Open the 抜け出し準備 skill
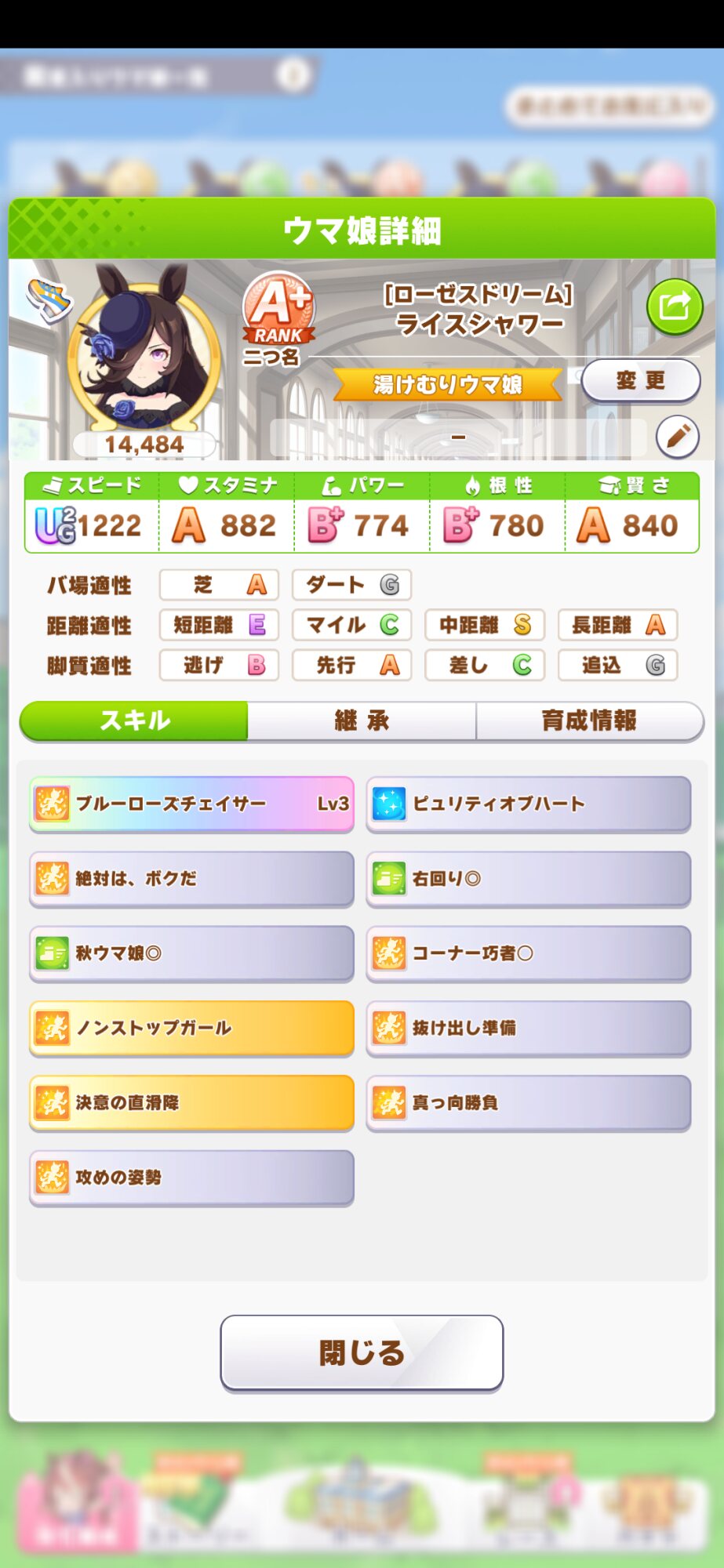Screen dimensions: 724x1568 click(x=528, y=1028)
